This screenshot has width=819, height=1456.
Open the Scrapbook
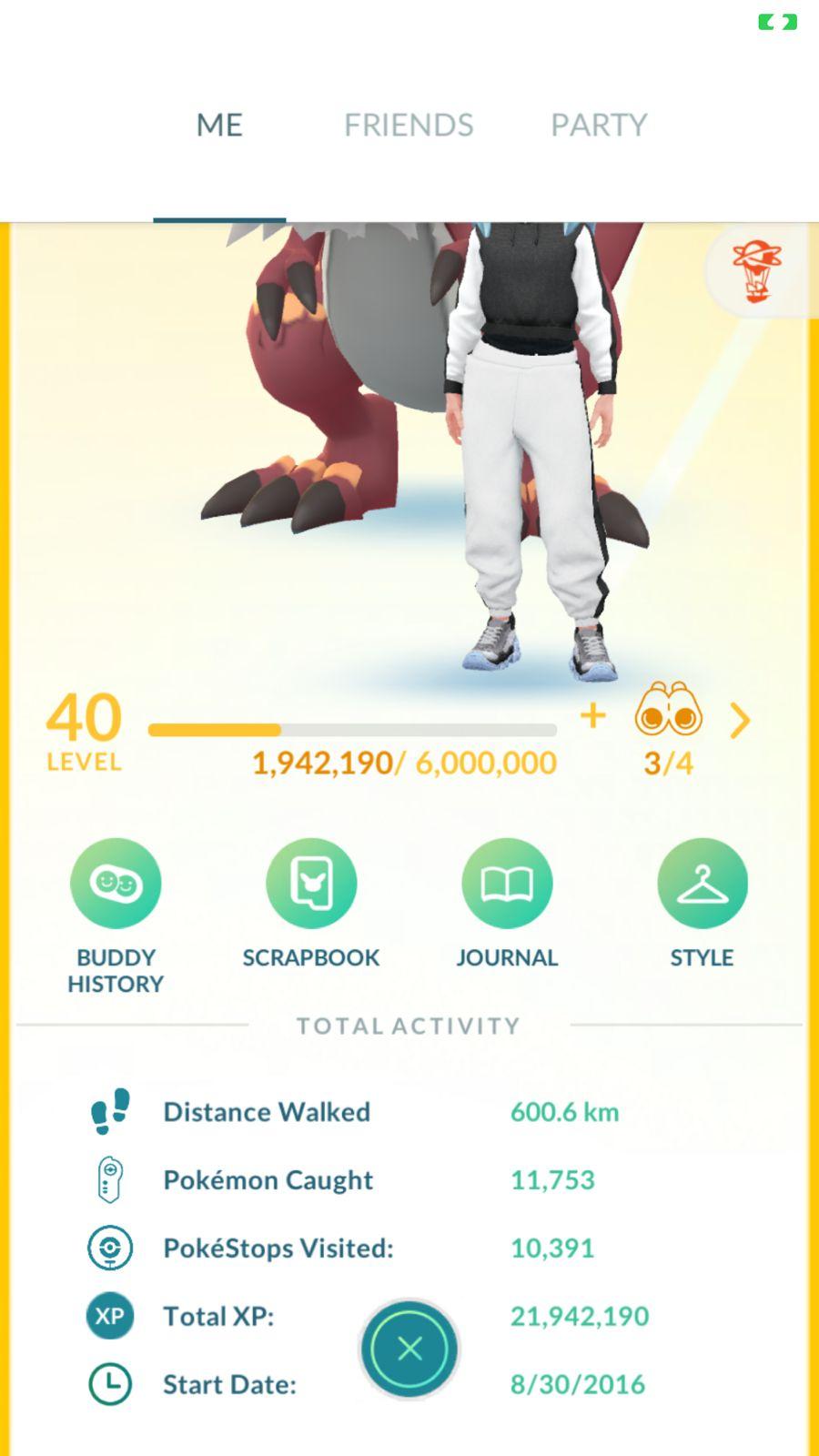311,884
